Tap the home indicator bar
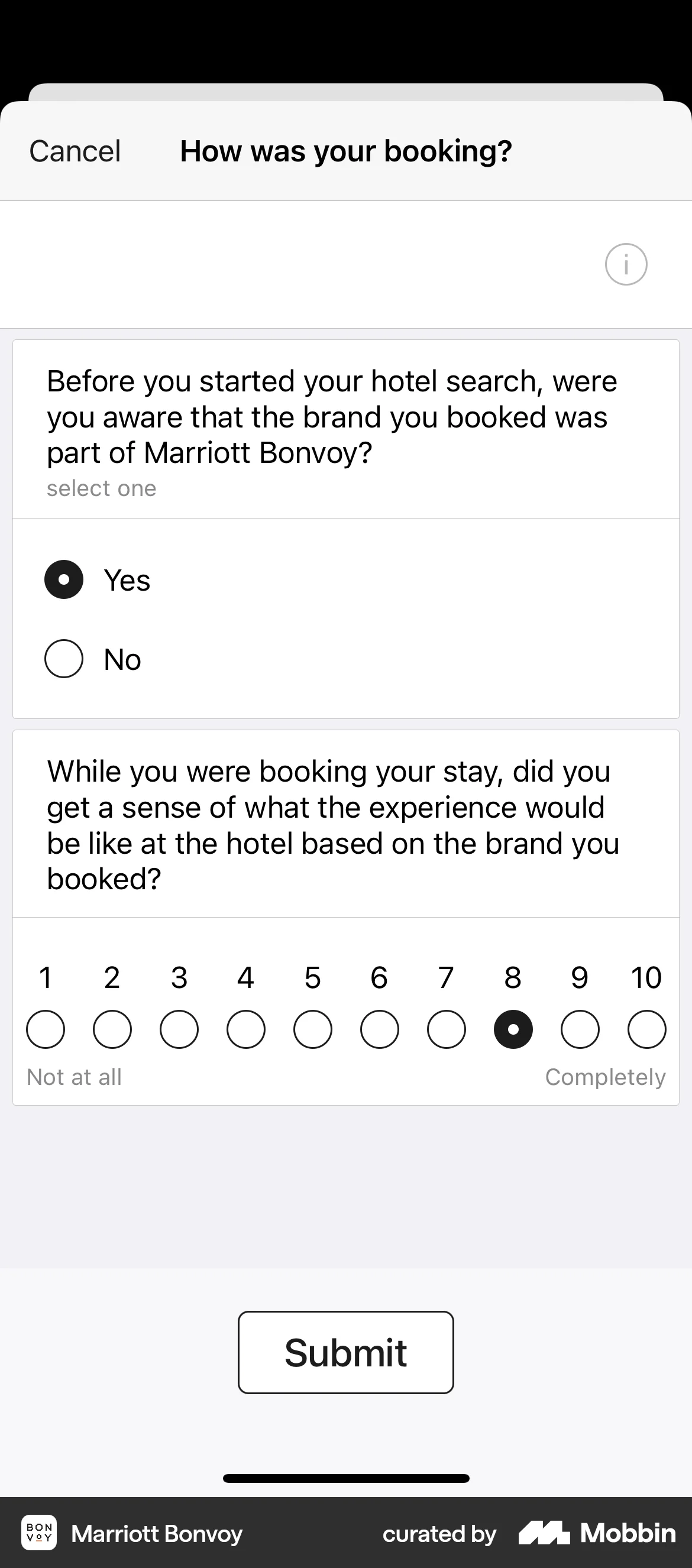692x1568 pixels. click(346, 1478)
